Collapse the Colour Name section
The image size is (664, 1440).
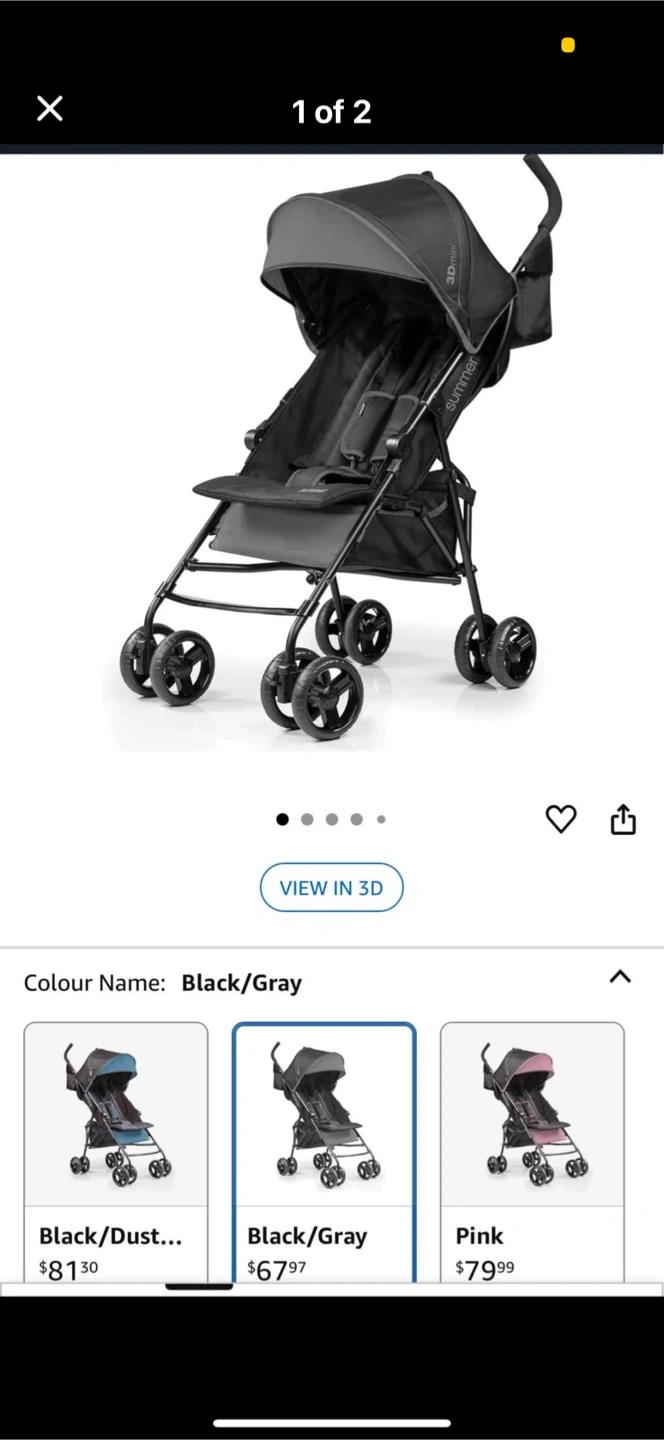[620, 977]
